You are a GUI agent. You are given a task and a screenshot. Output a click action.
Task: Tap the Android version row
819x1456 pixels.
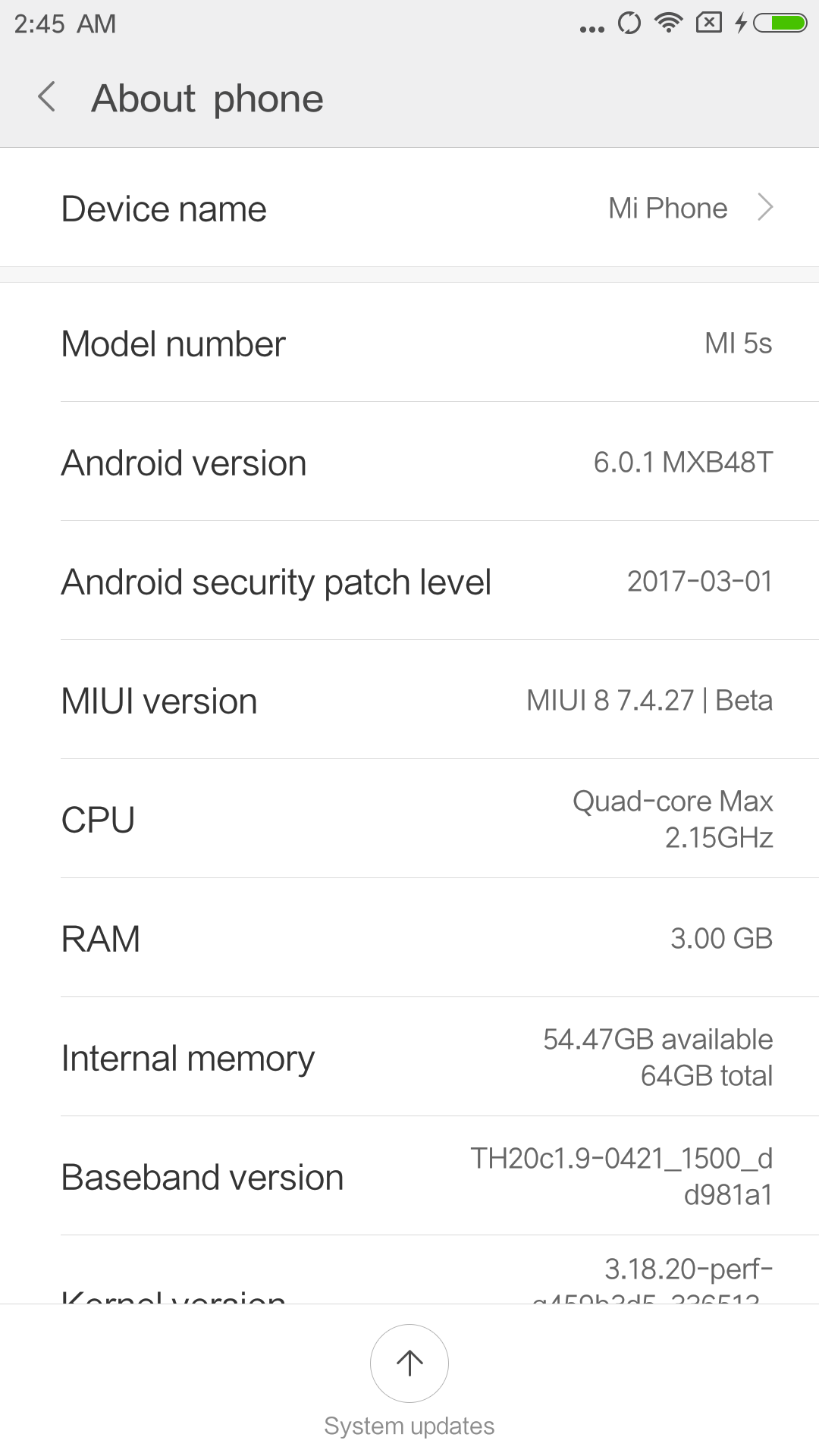[409, 462]
